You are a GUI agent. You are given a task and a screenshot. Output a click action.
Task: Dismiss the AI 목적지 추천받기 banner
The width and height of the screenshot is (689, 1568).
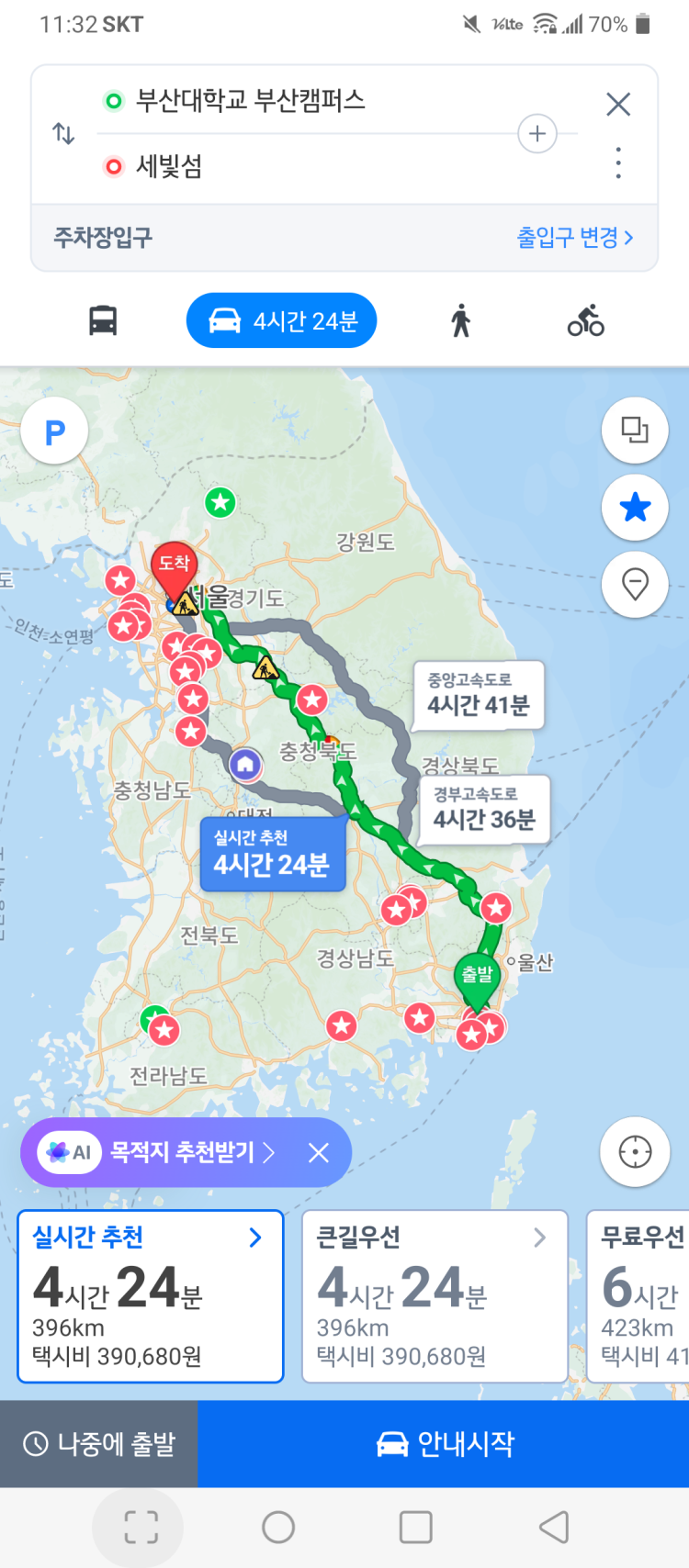[x=319, y=1152]
